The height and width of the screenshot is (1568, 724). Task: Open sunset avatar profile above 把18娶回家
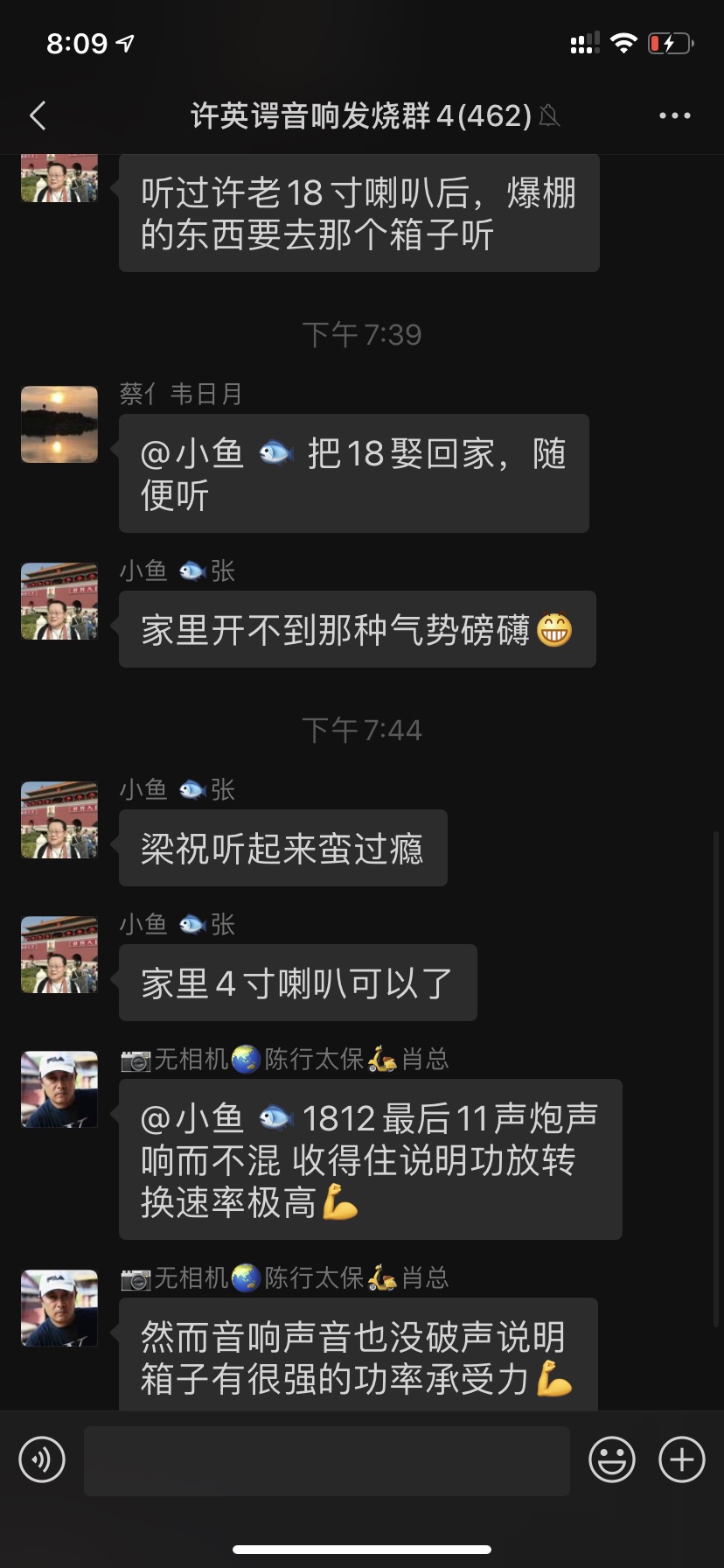click(59, 424)
